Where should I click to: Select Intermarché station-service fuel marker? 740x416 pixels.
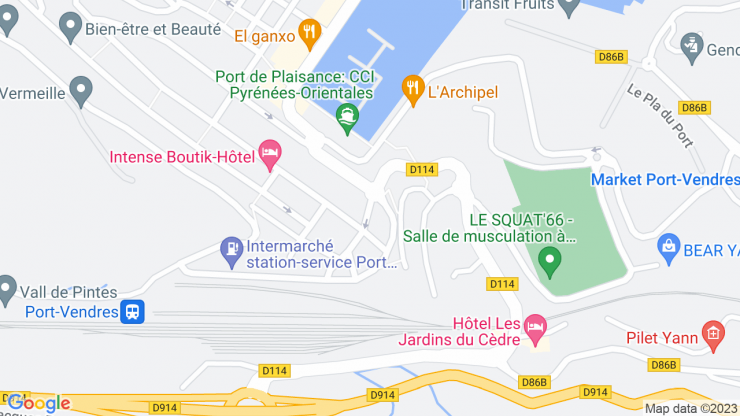point(232,249)
